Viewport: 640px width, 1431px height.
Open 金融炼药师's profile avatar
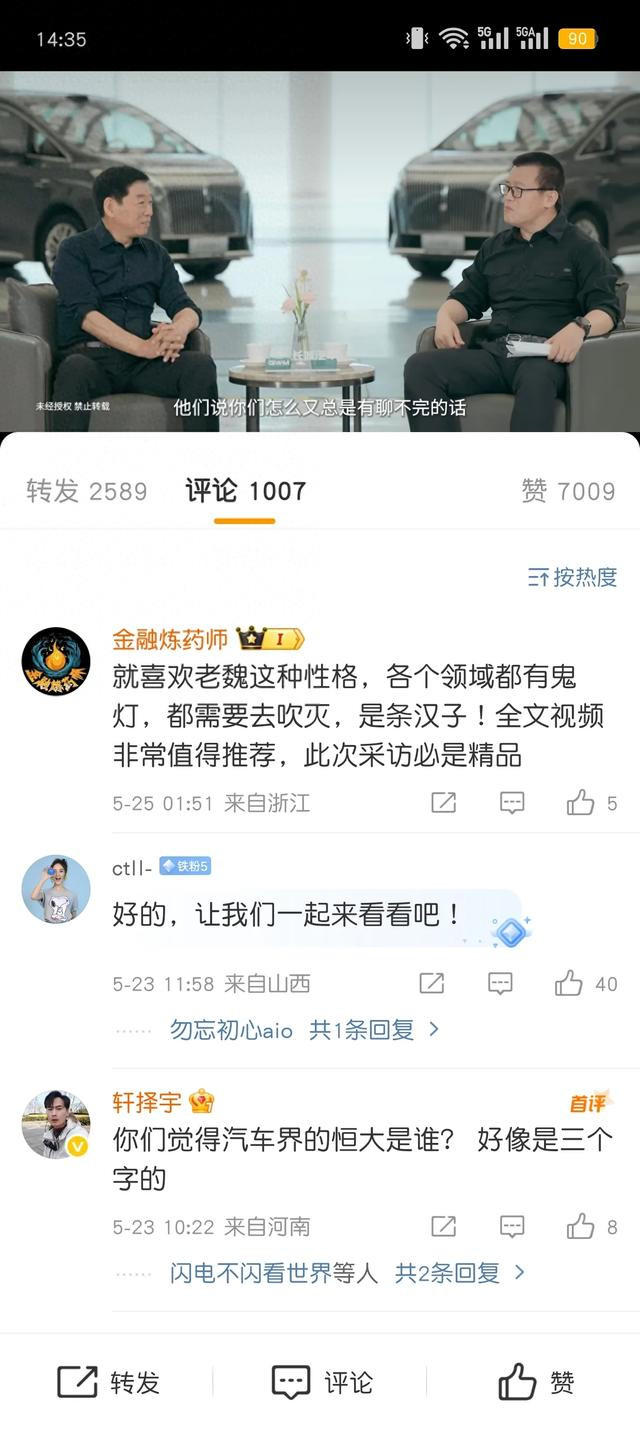coord(56,661)
